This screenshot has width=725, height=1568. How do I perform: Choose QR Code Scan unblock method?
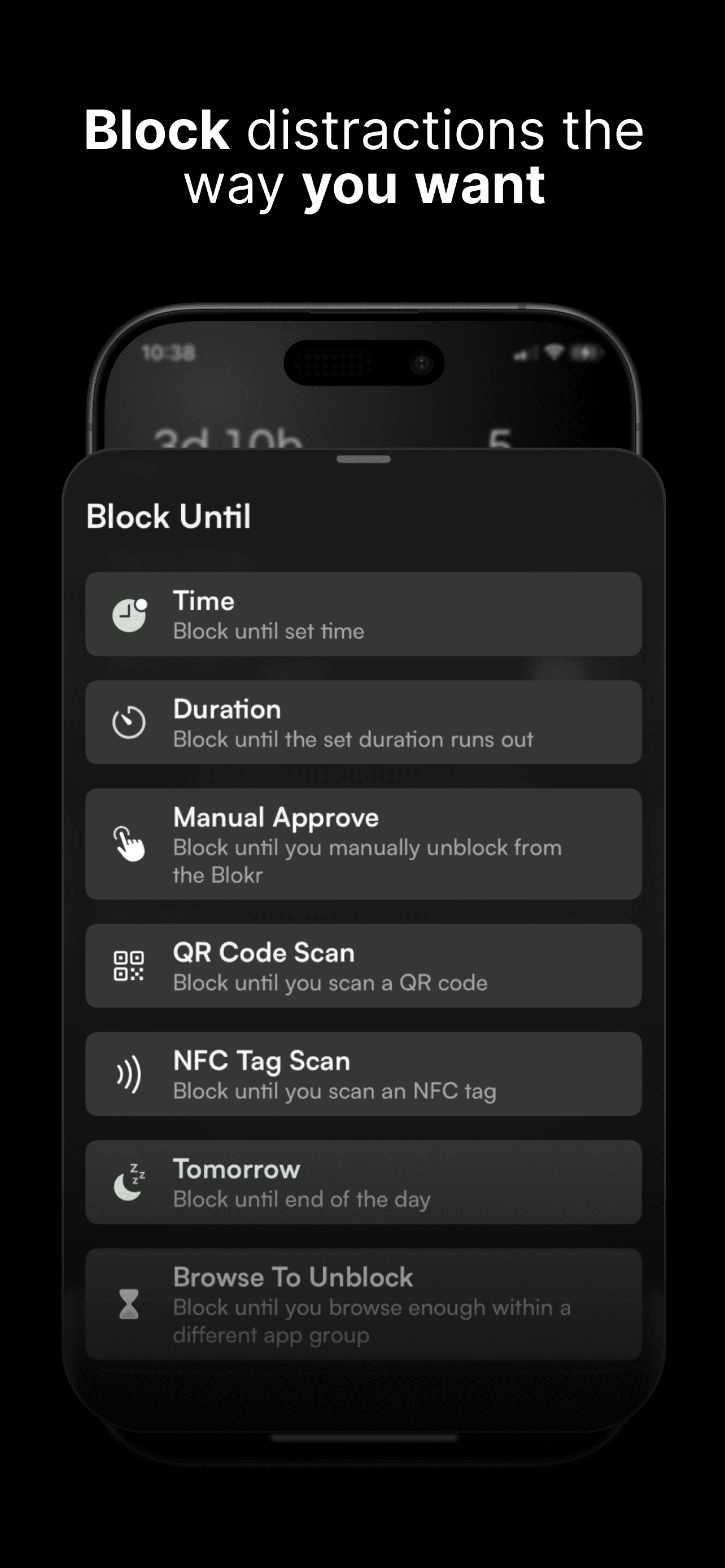(364, 966)
